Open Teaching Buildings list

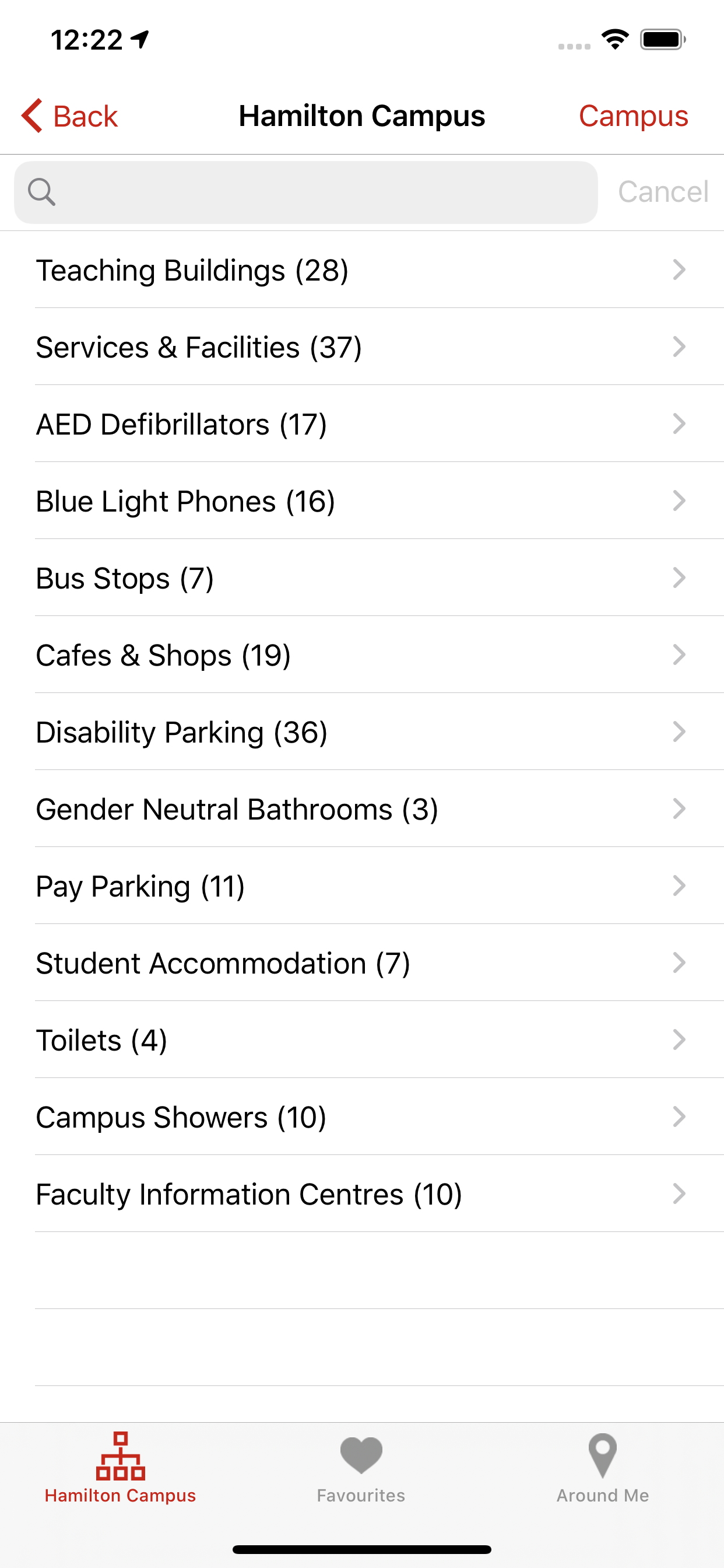[x=362, y=269]
